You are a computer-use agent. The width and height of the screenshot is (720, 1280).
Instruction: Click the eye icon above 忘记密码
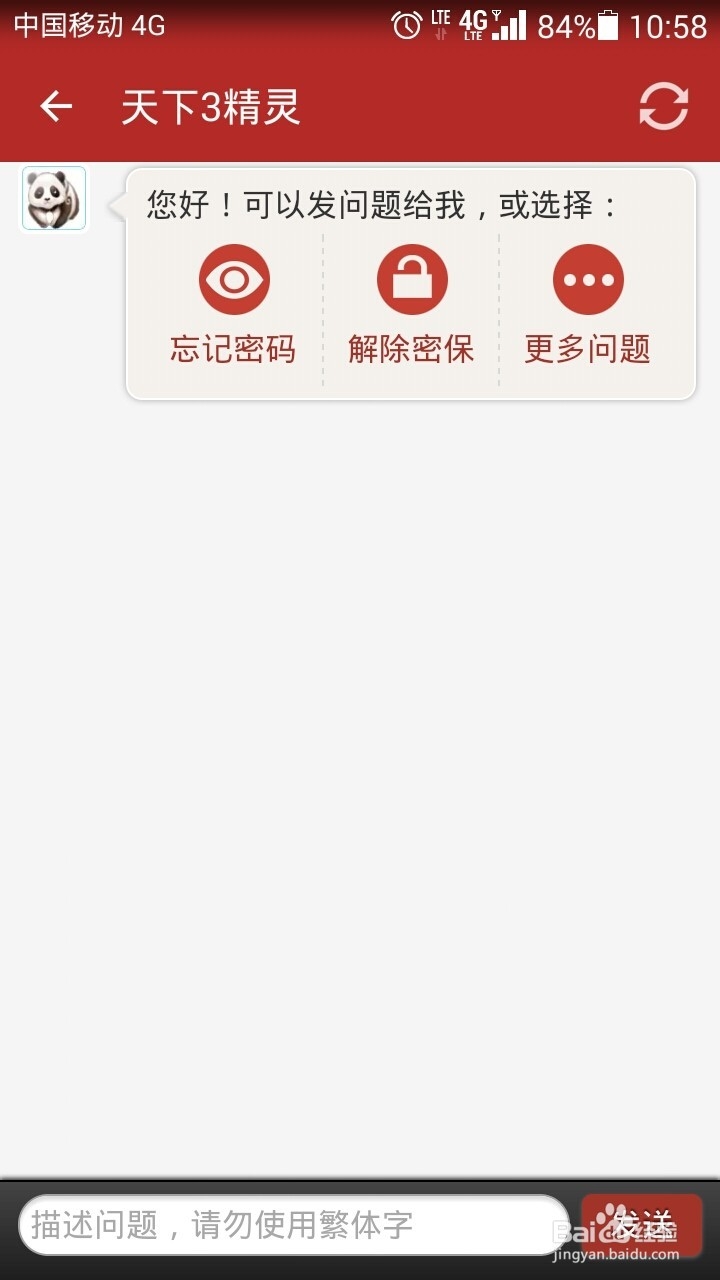click(x=233, y=279)
